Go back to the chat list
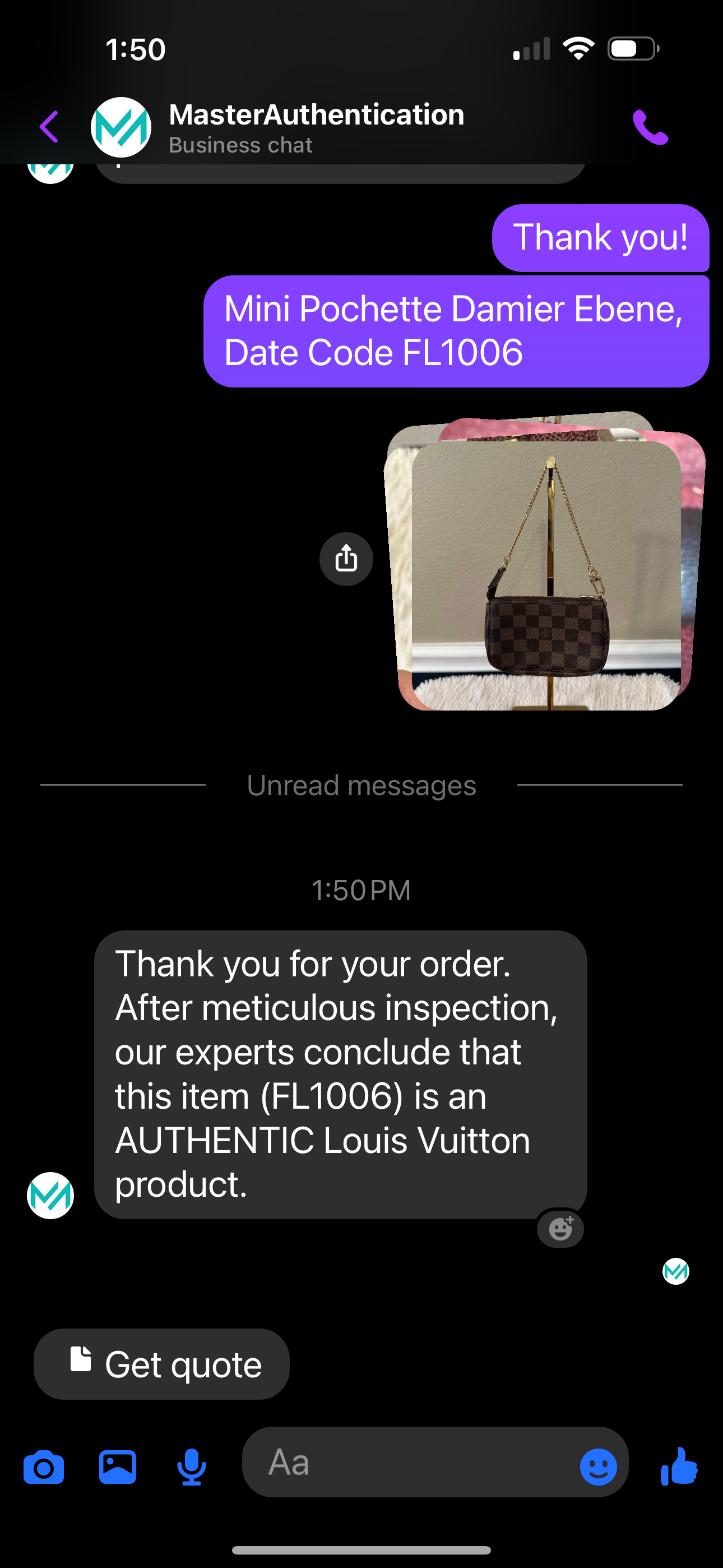This screenshot has width=723, height=1568. (x=49, y=127)
